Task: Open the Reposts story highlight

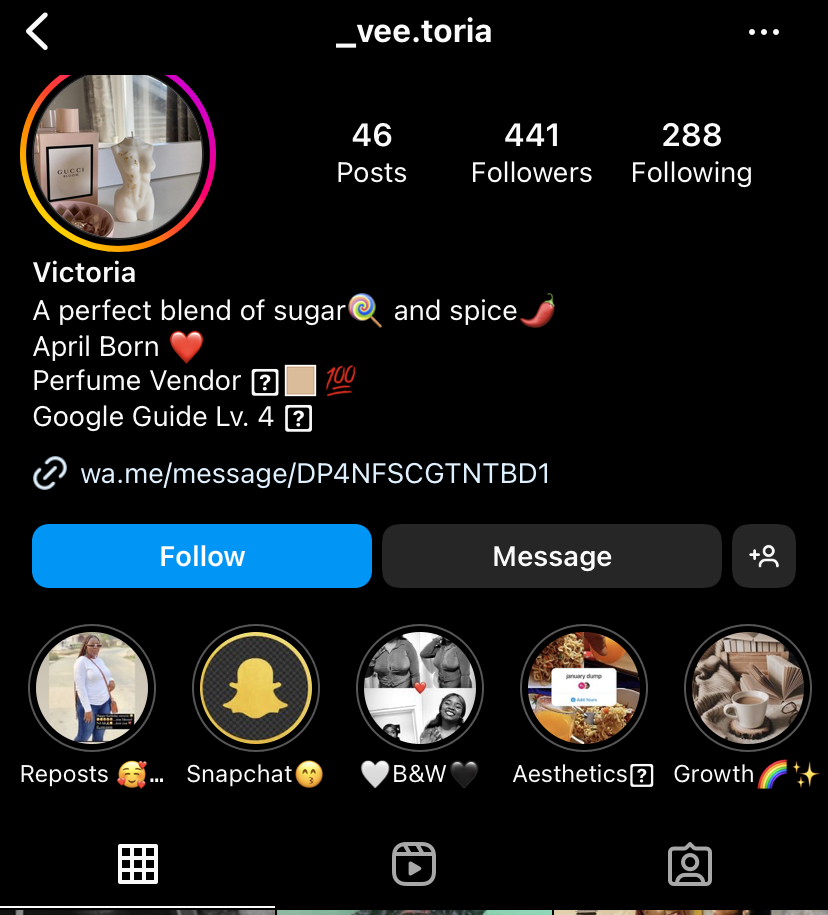Action: pos(92,689)
